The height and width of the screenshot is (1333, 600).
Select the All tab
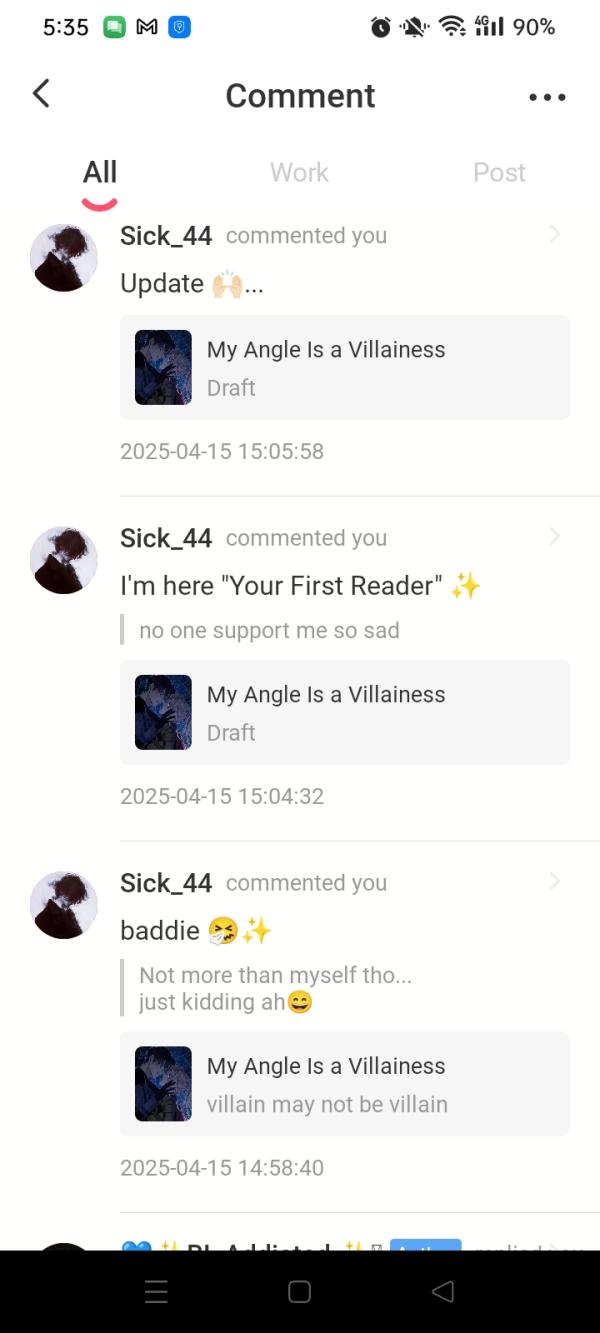100,173
